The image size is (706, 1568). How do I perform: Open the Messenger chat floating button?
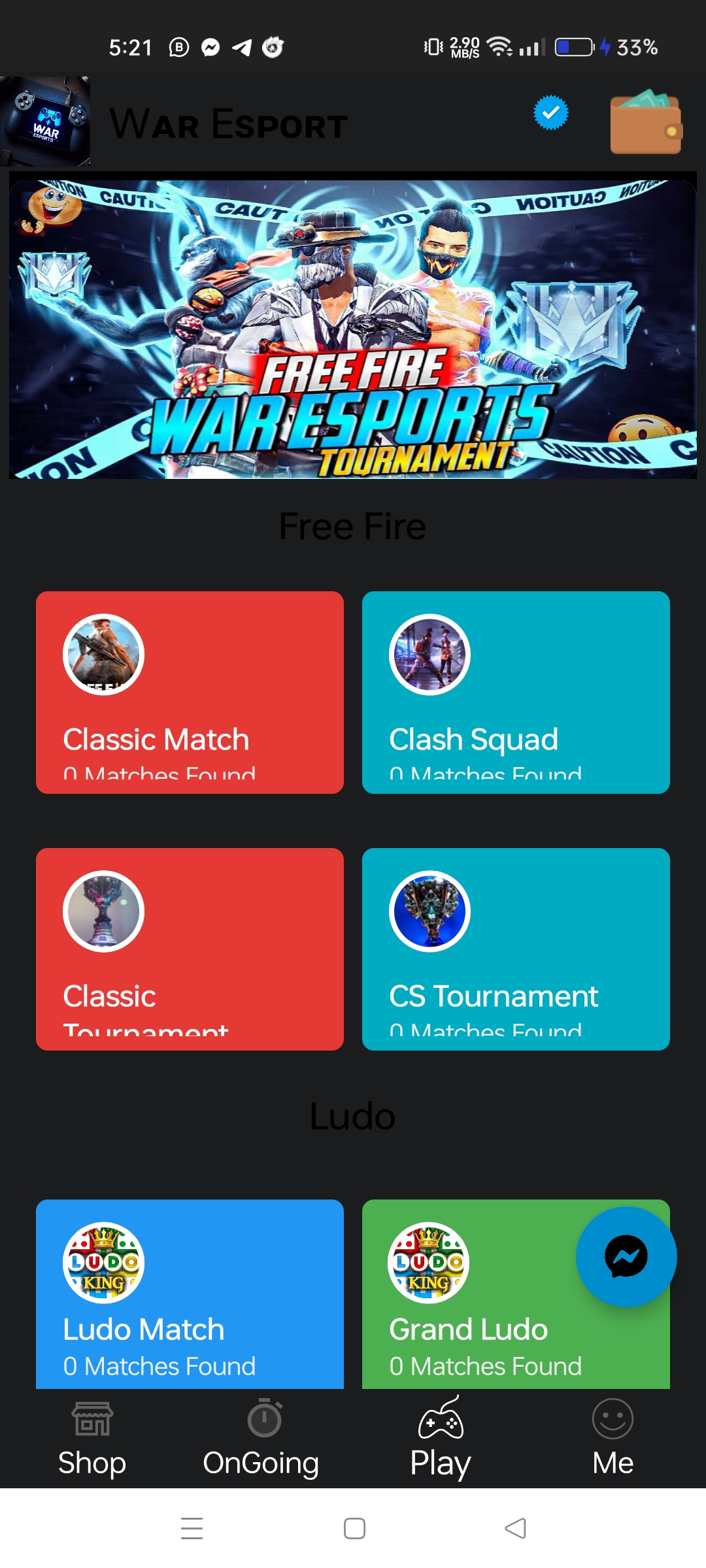(626, 1256)
